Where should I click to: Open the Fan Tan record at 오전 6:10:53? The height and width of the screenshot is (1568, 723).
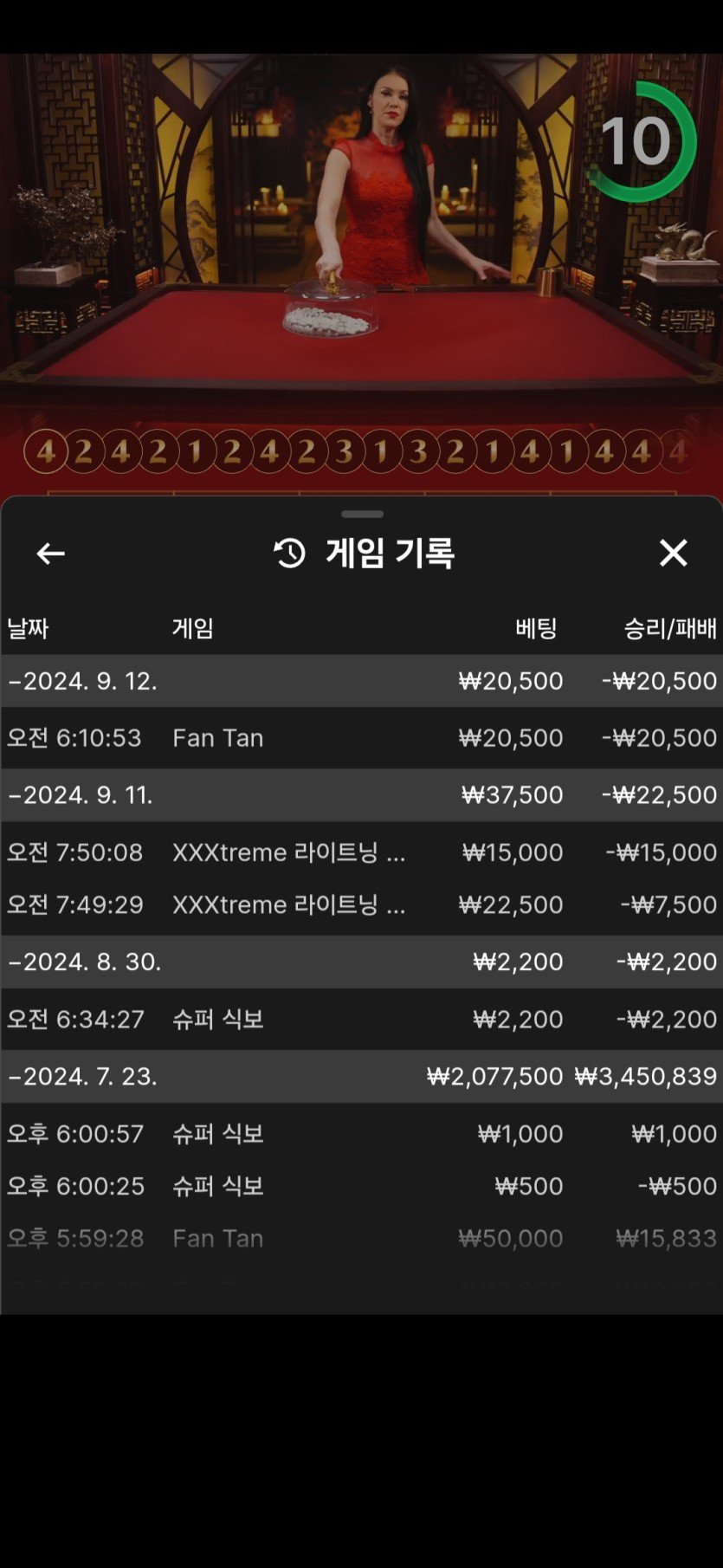pos(361,738)
